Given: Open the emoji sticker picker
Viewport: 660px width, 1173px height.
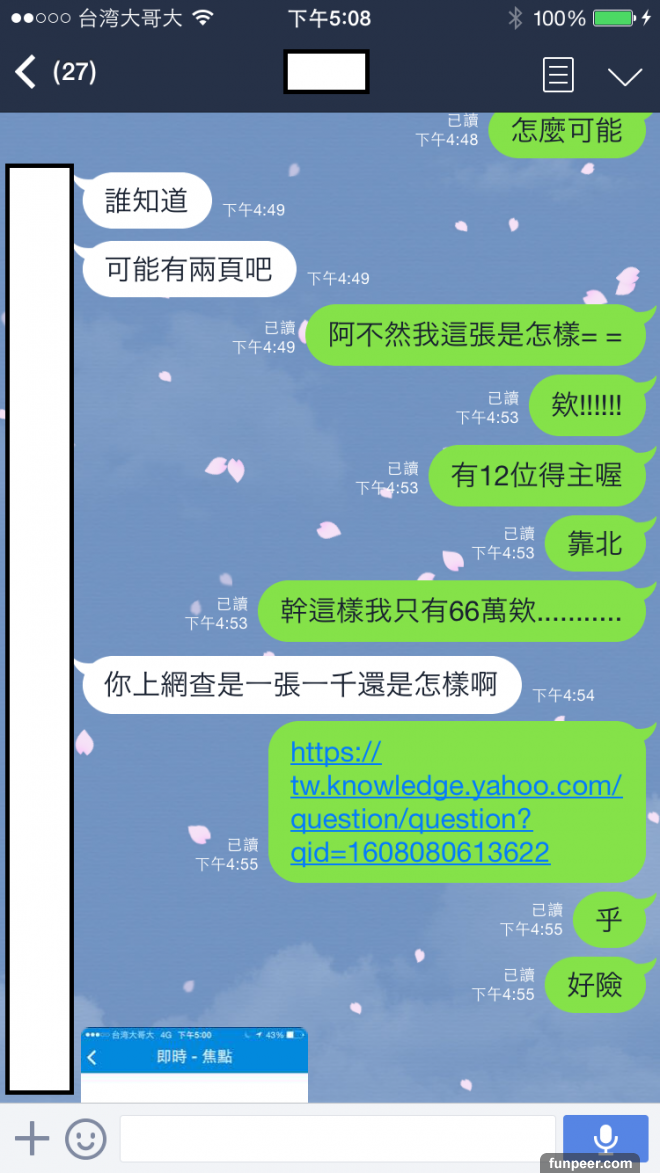Looking at the screenshot, I should 86,1138.
